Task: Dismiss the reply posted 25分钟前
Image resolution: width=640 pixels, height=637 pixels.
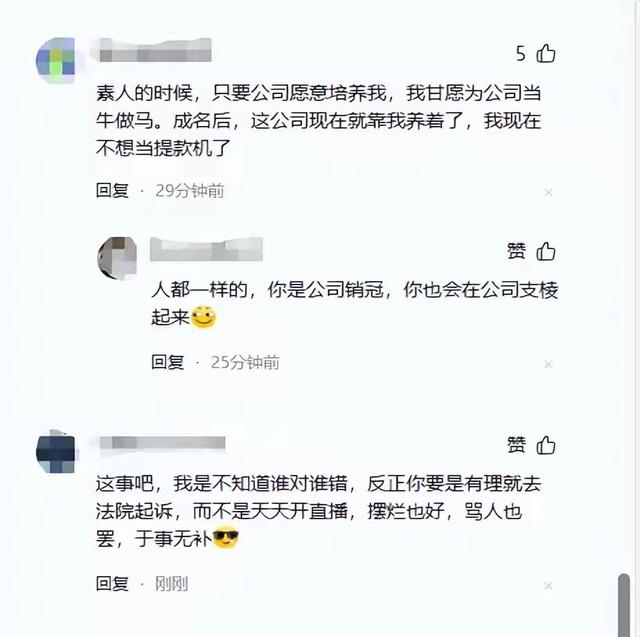Action: (x=548, y=364)
